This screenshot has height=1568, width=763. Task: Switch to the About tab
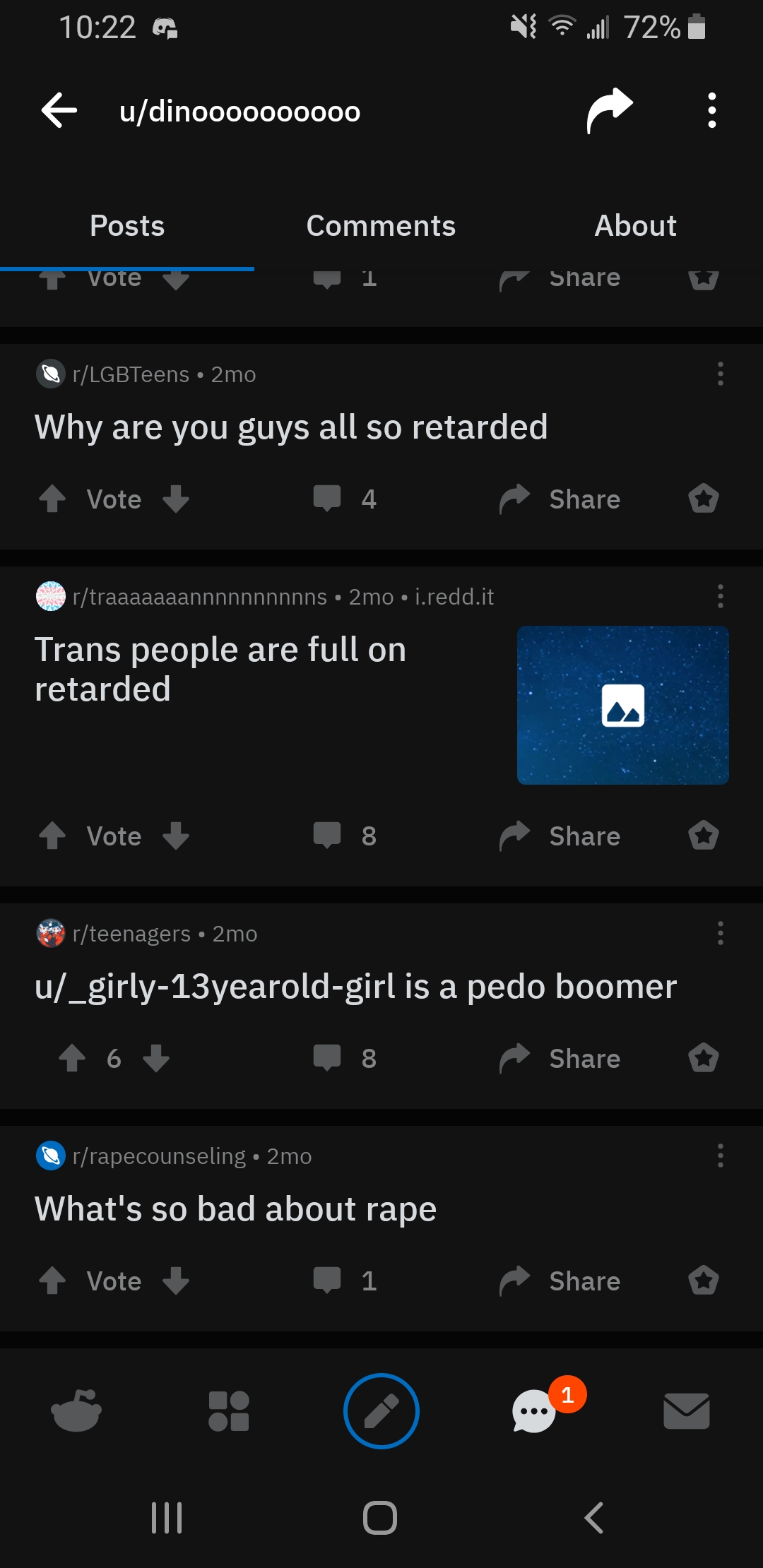pyautogui.click(x=635, y=225)
